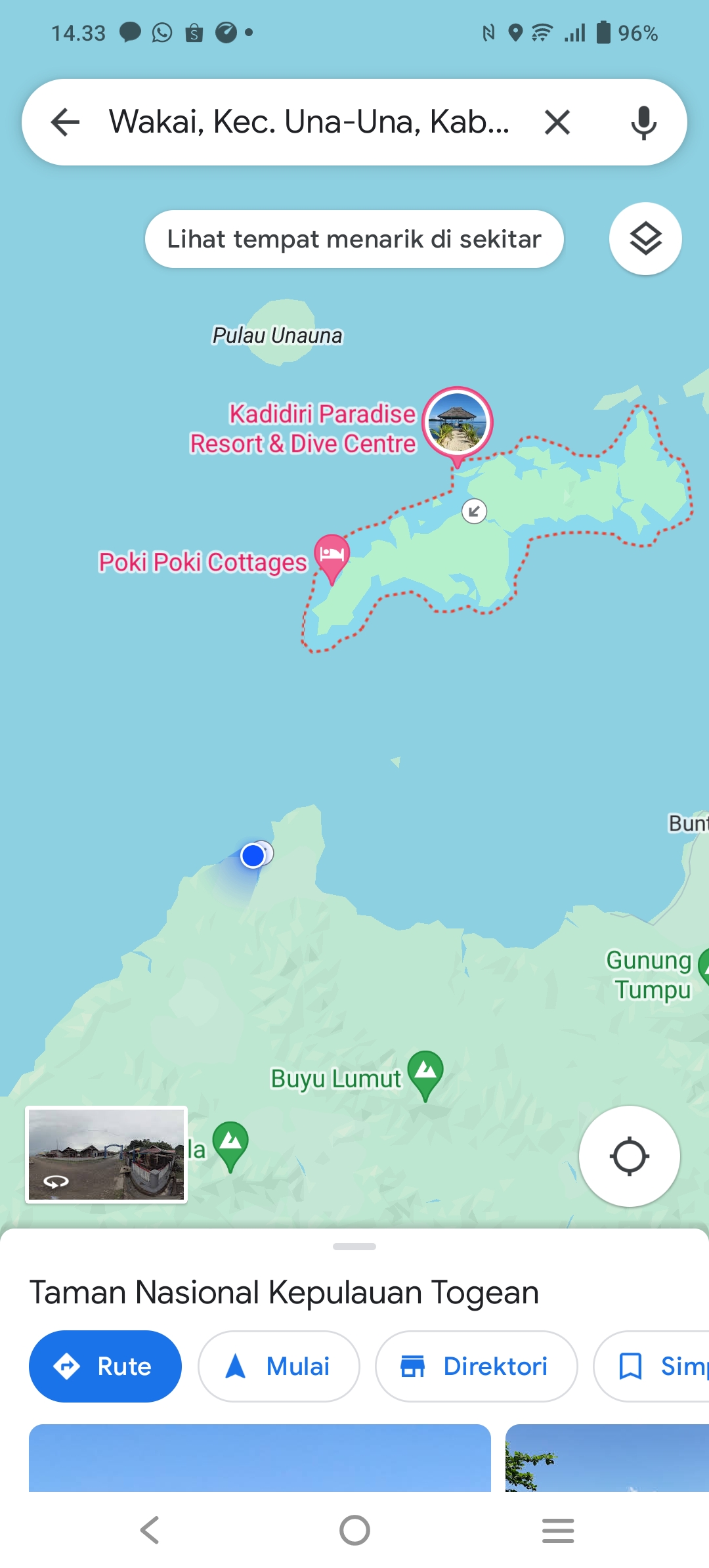Open the Street View photo thumbnail
The height and width of the screenshot is (1568, 709).
[106, 1154]
